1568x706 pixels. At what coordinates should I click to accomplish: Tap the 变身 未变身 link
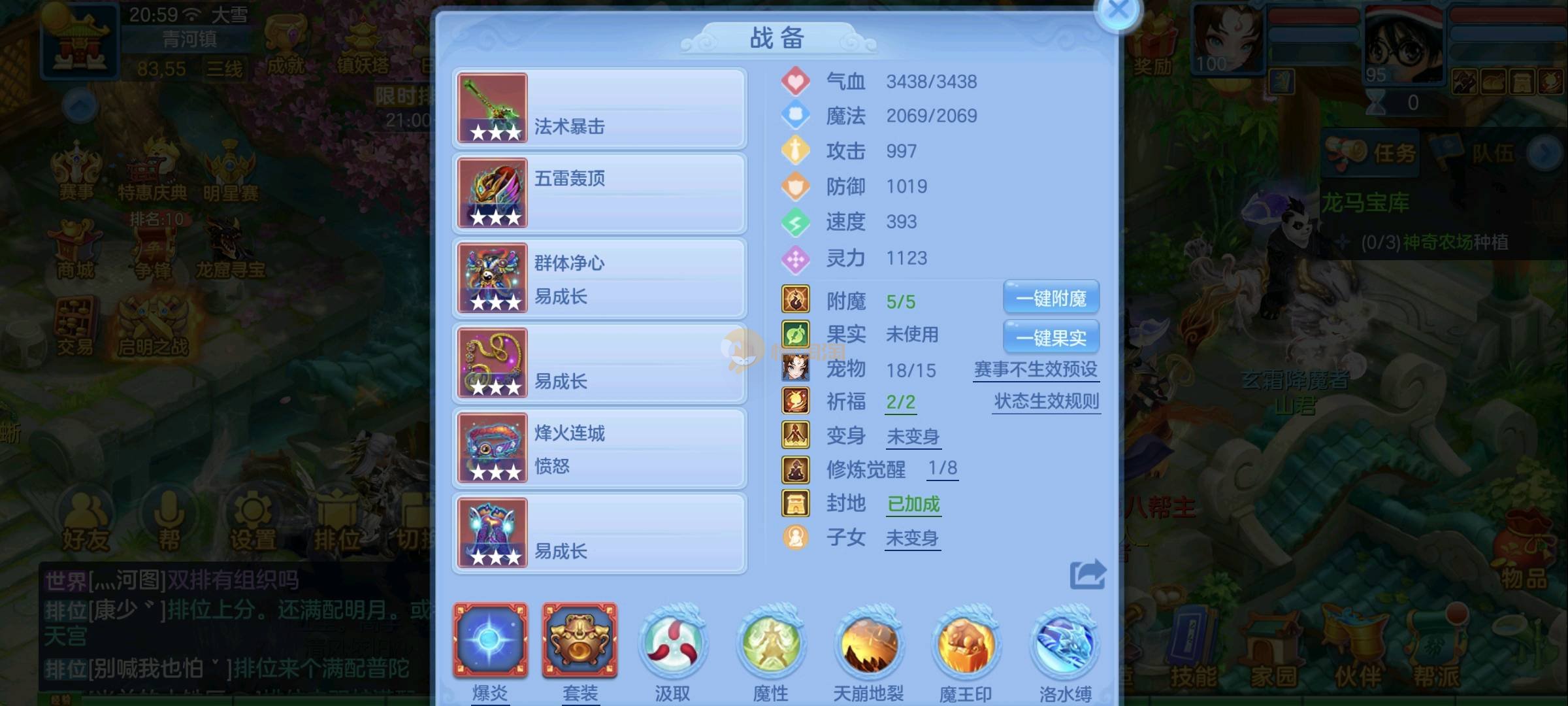coord(913,436)
